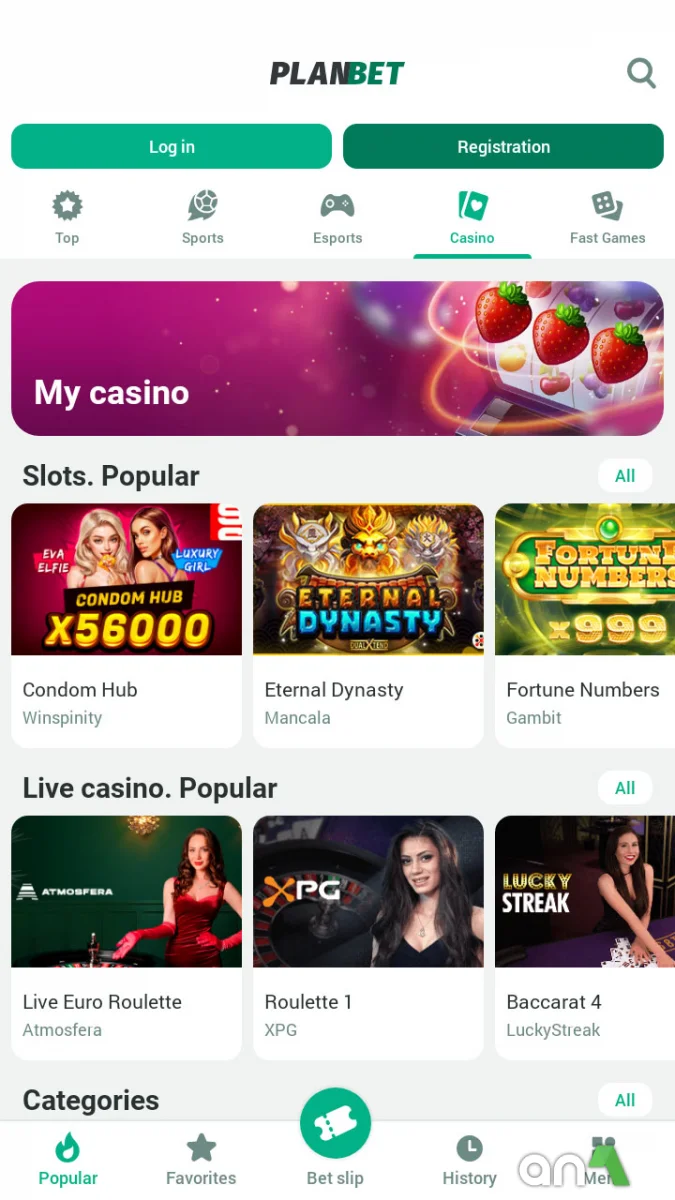Viewport: 675px width, 1200px height.
Task: Open the Esports tab
Action: click(337, 218)
